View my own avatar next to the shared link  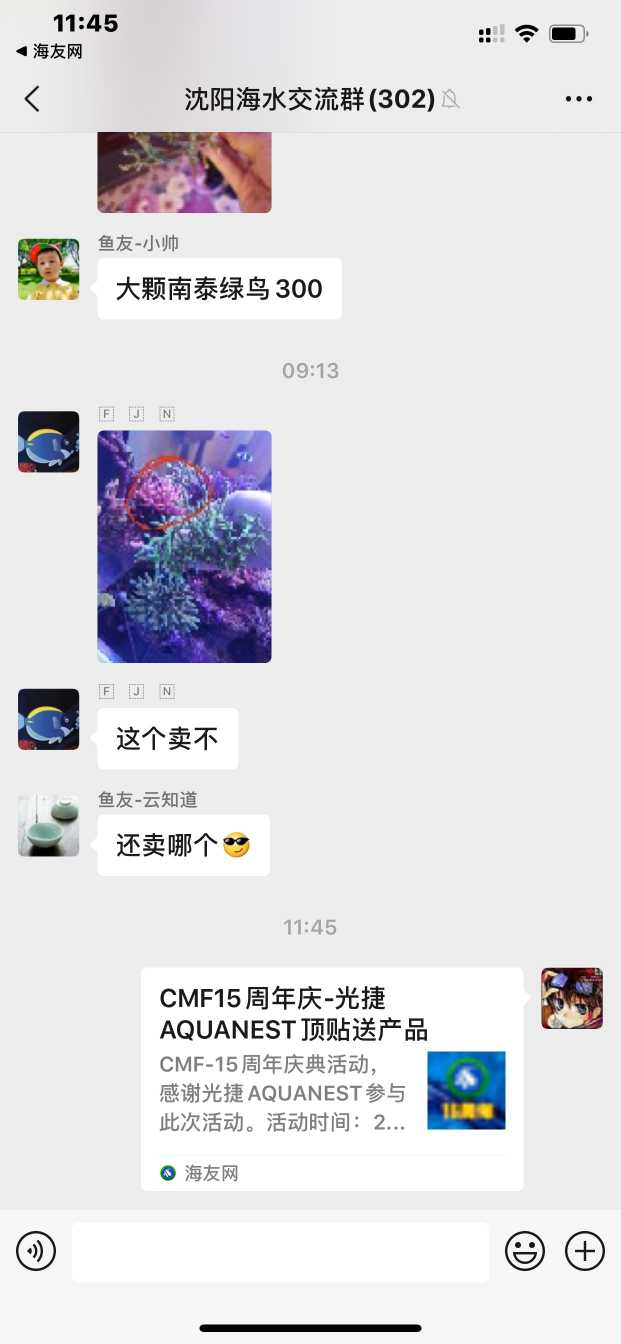tap(572, 998)
